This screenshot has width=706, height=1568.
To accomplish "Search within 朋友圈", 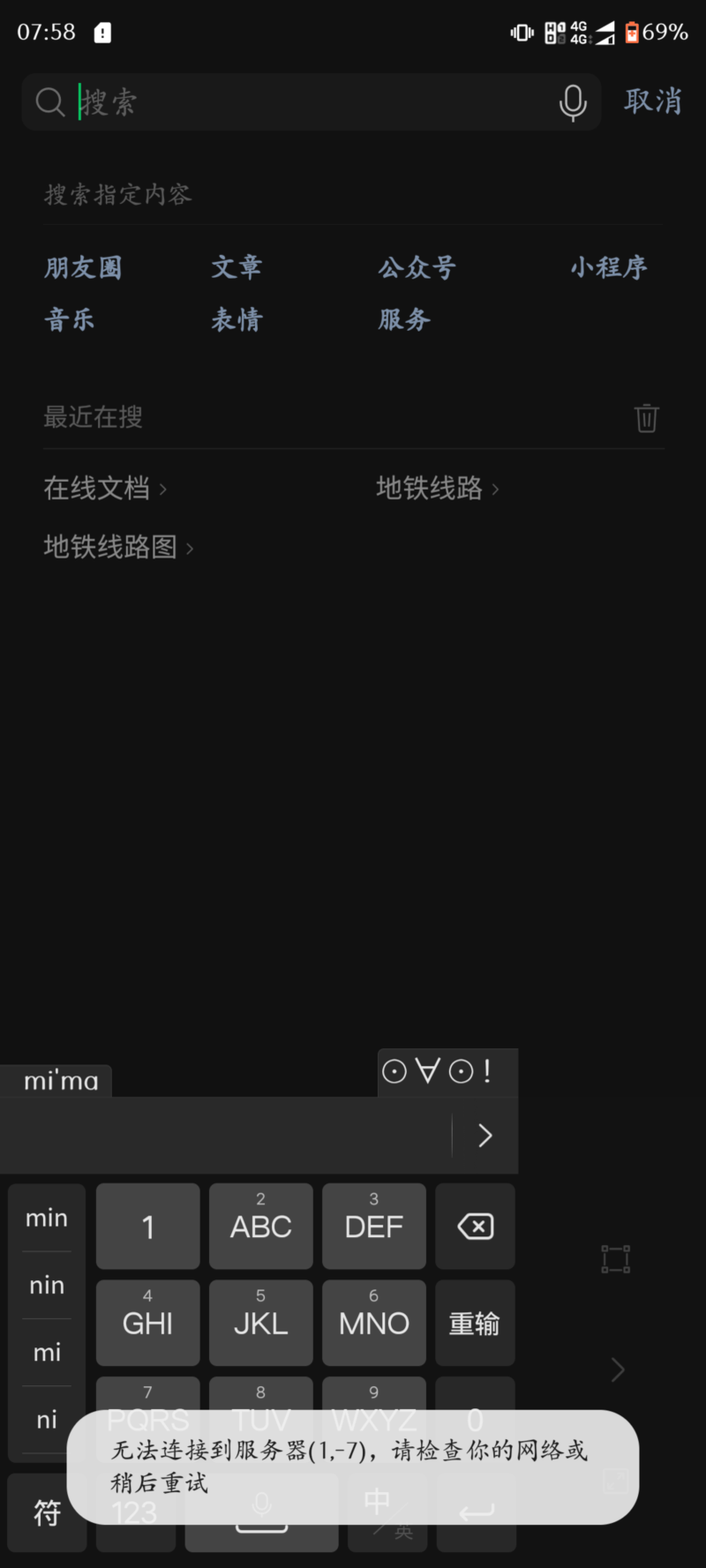I will (83, 267).
